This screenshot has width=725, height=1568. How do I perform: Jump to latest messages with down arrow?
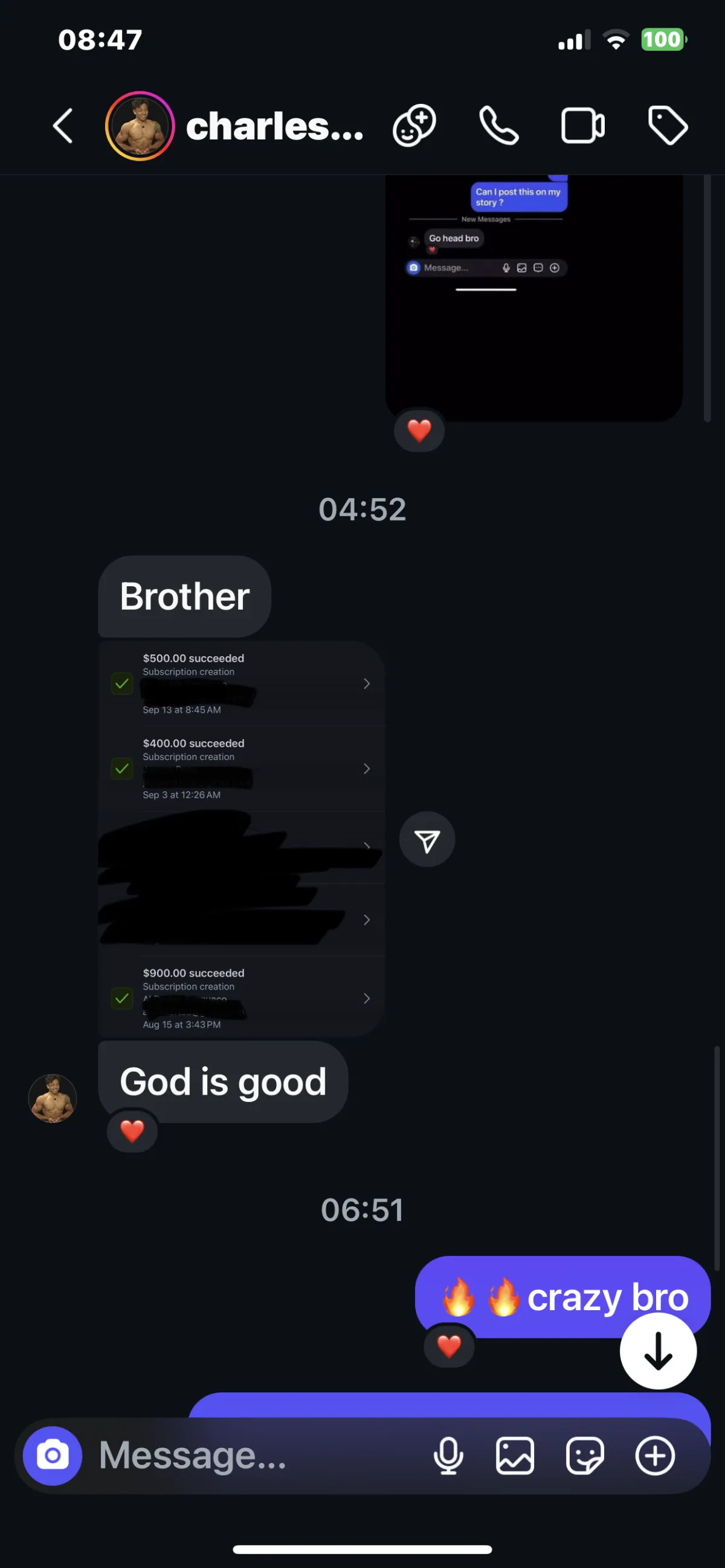(658, 1351)
